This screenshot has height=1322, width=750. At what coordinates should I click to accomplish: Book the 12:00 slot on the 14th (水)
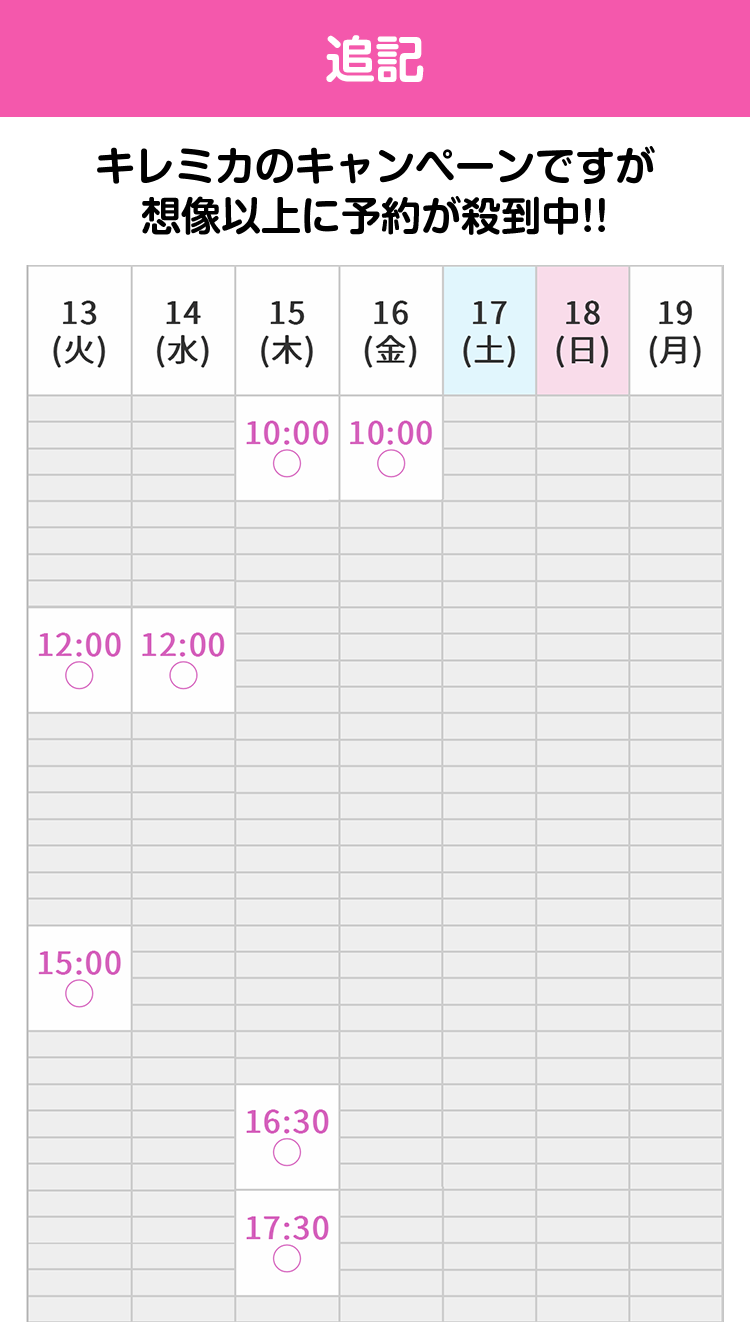click(x=183, y=660)
